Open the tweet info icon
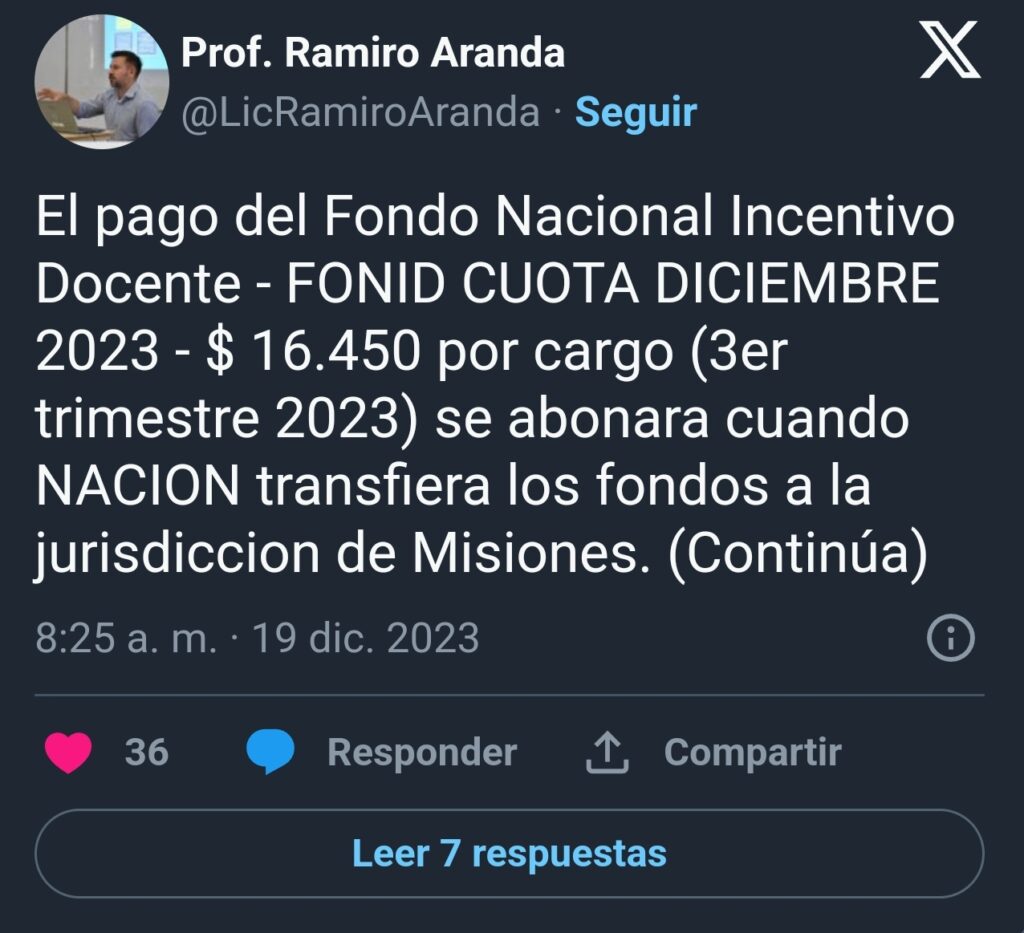The height and width of the screenshot is (933, 1024). tap(950, 638)
